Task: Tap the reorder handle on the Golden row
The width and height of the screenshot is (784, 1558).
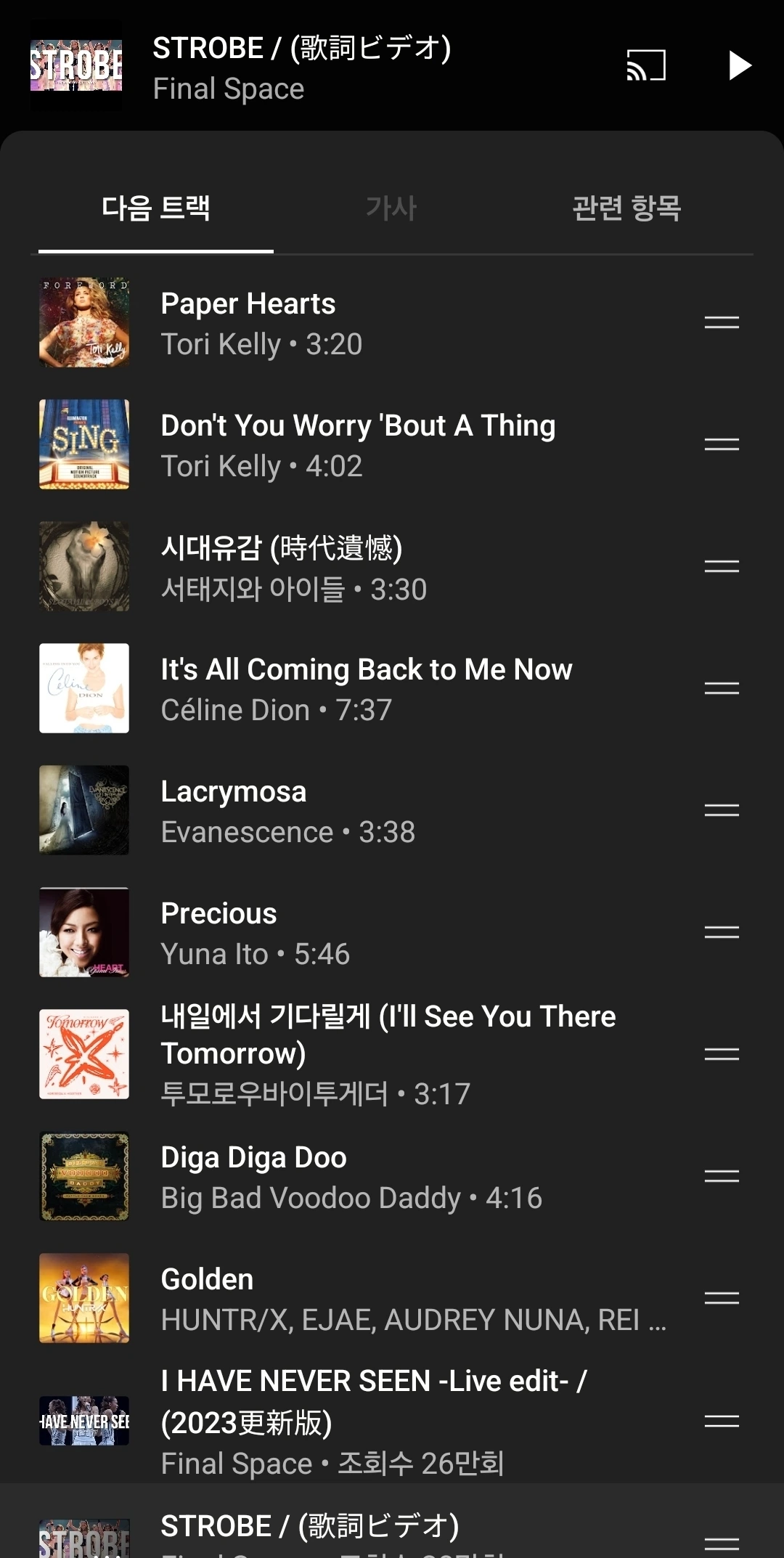Action: coord(722,1298)
